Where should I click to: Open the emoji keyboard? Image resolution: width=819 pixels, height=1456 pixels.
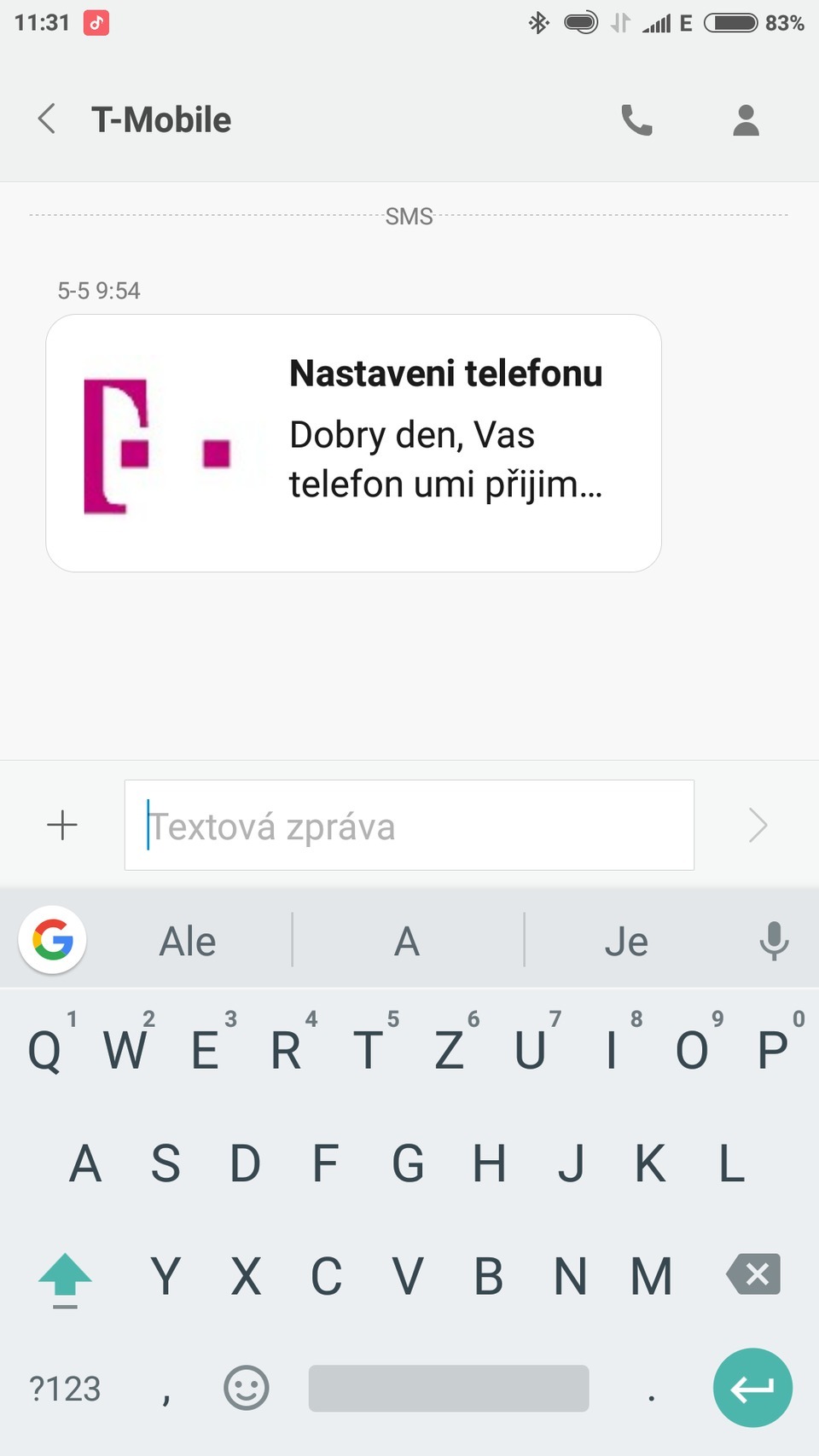247,1388
